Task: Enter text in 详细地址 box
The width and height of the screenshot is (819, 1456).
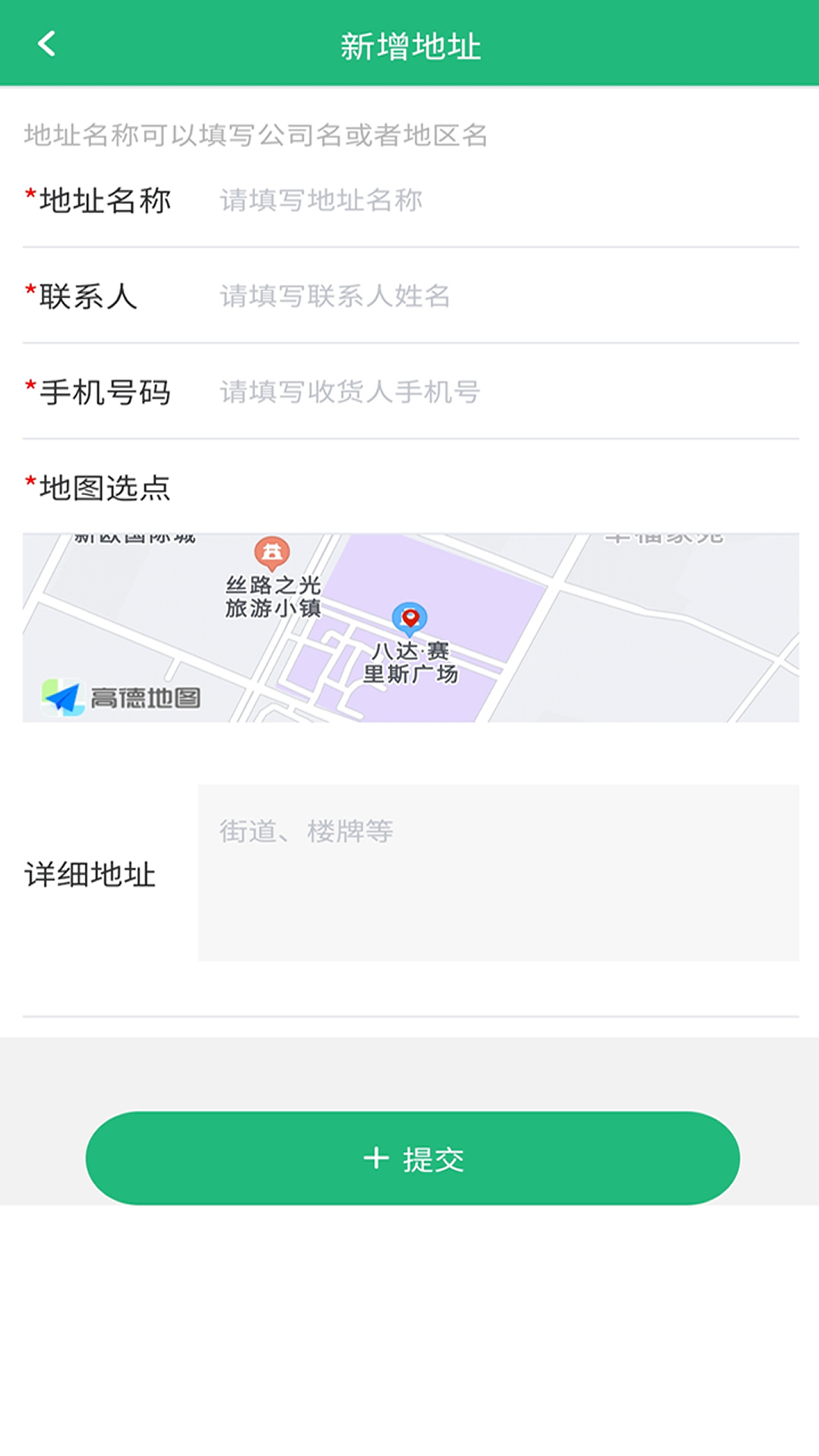Action: click(498, 873)
